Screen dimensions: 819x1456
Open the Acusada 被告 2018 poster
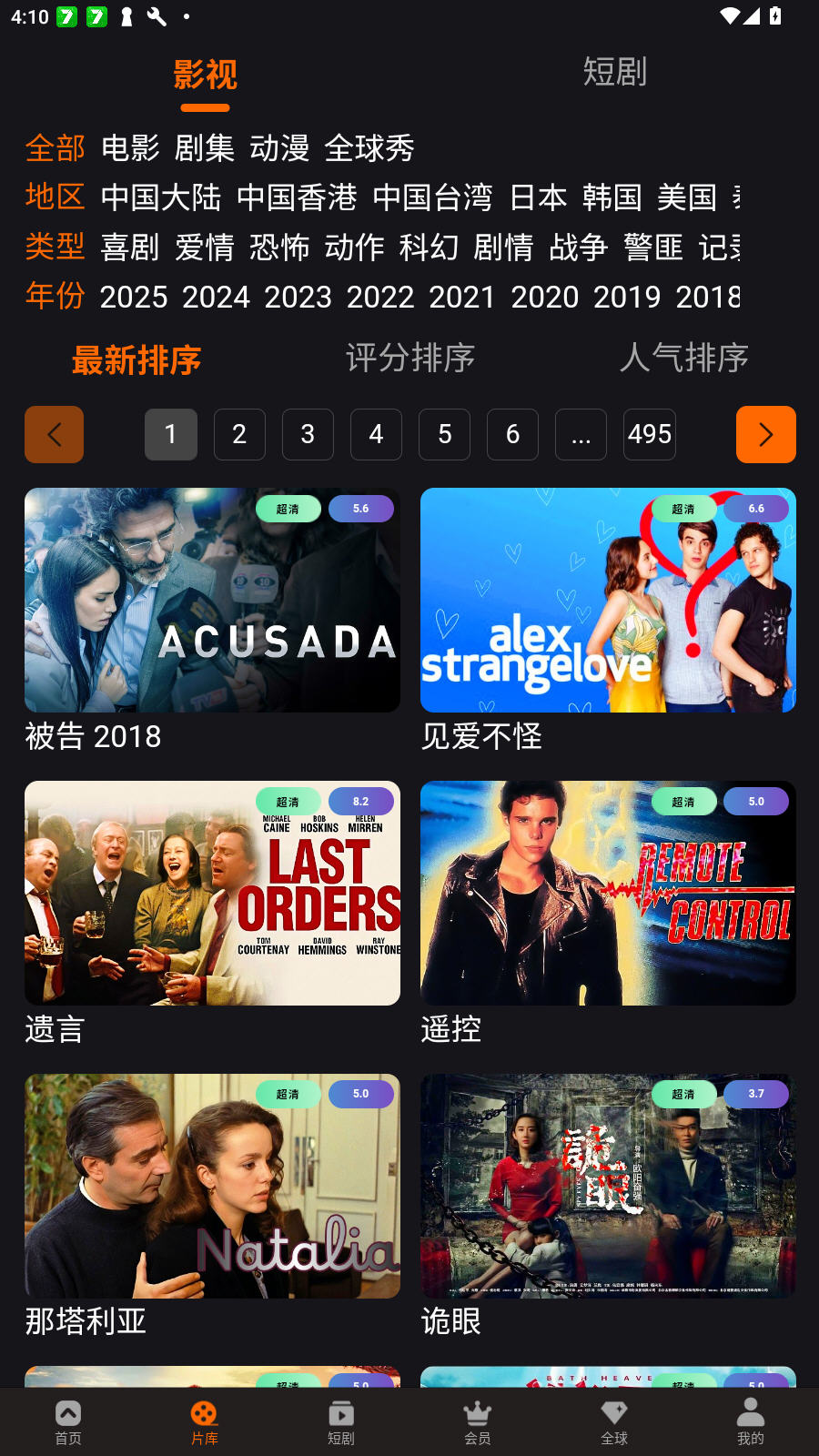(x=212, y=600)
